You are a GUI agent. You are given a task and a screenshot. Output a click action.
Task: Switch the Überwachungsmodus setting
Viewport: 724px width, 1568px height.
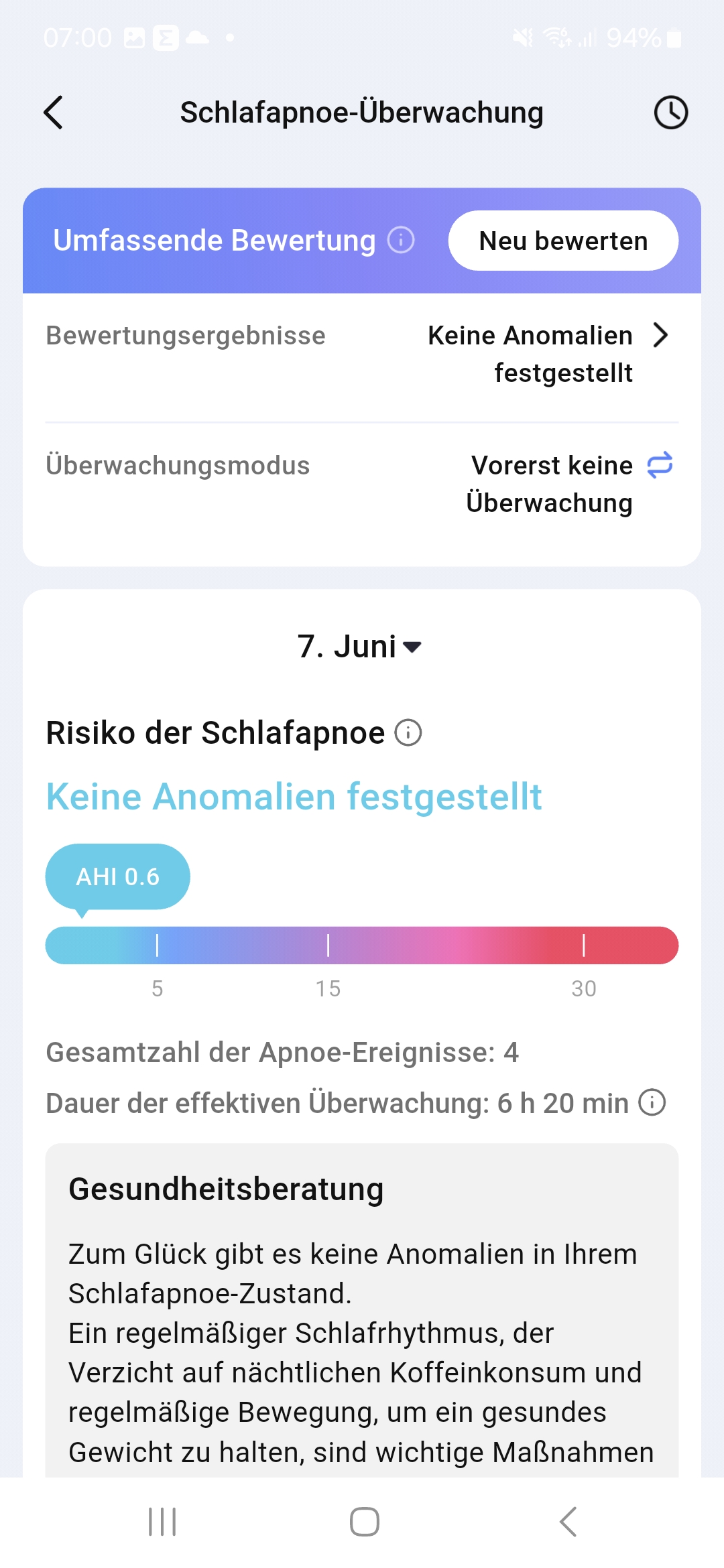[x=660, y=465]
